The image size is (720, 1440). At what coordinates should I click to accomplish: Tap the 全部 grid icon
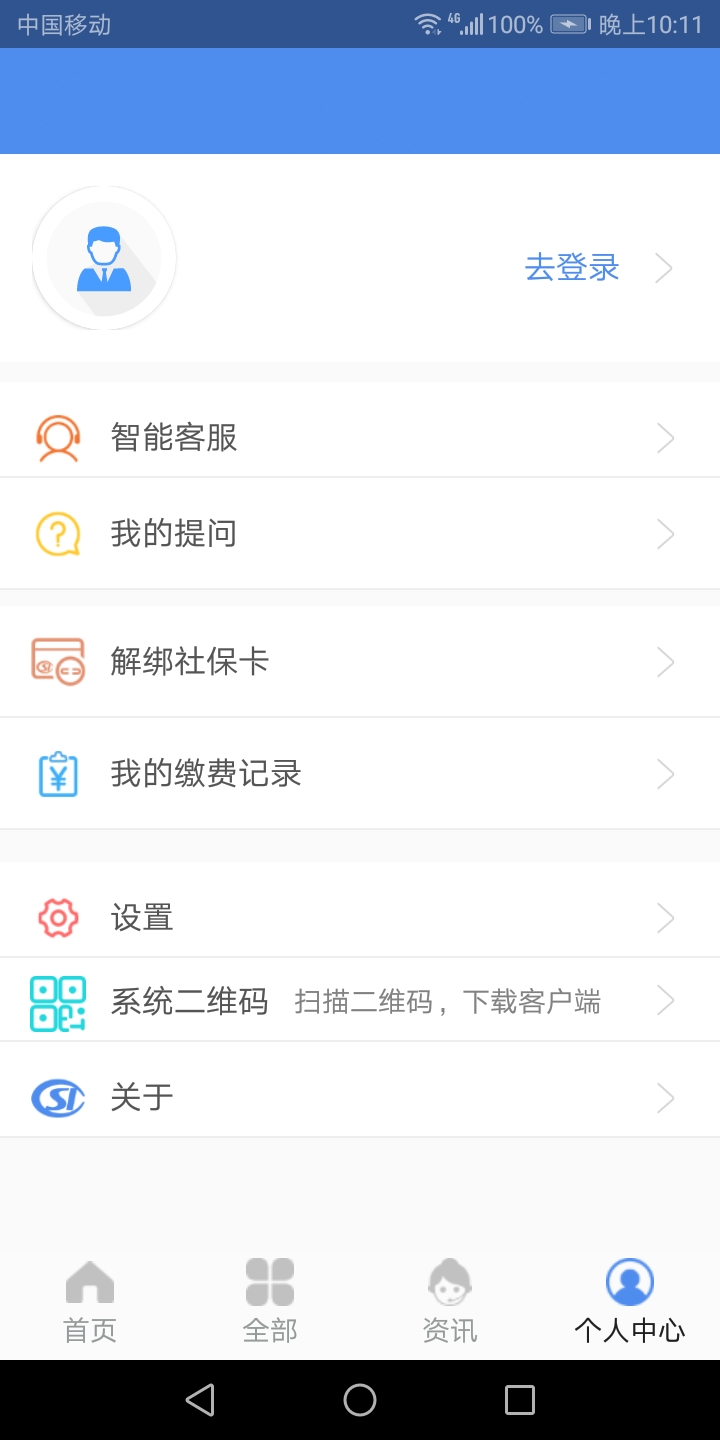(269, 1281)
